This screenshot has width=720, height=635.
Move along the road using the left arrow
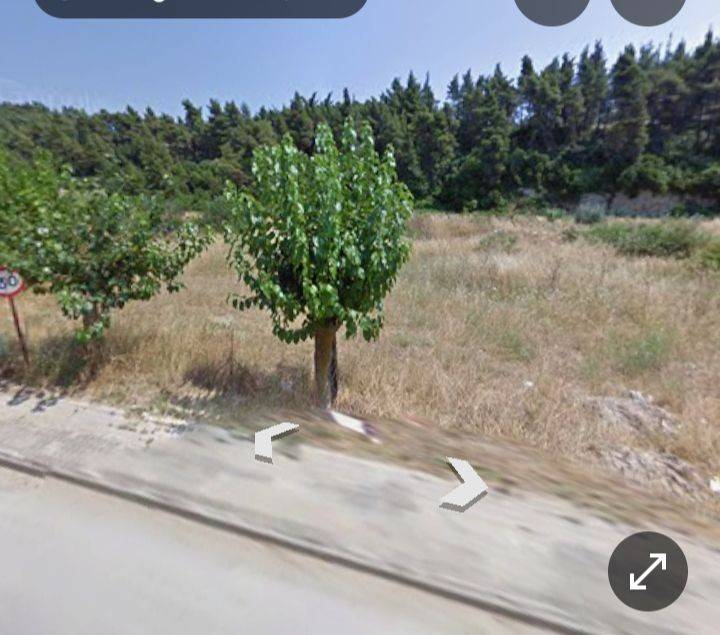pyautogui.click(x=274, y=441)
